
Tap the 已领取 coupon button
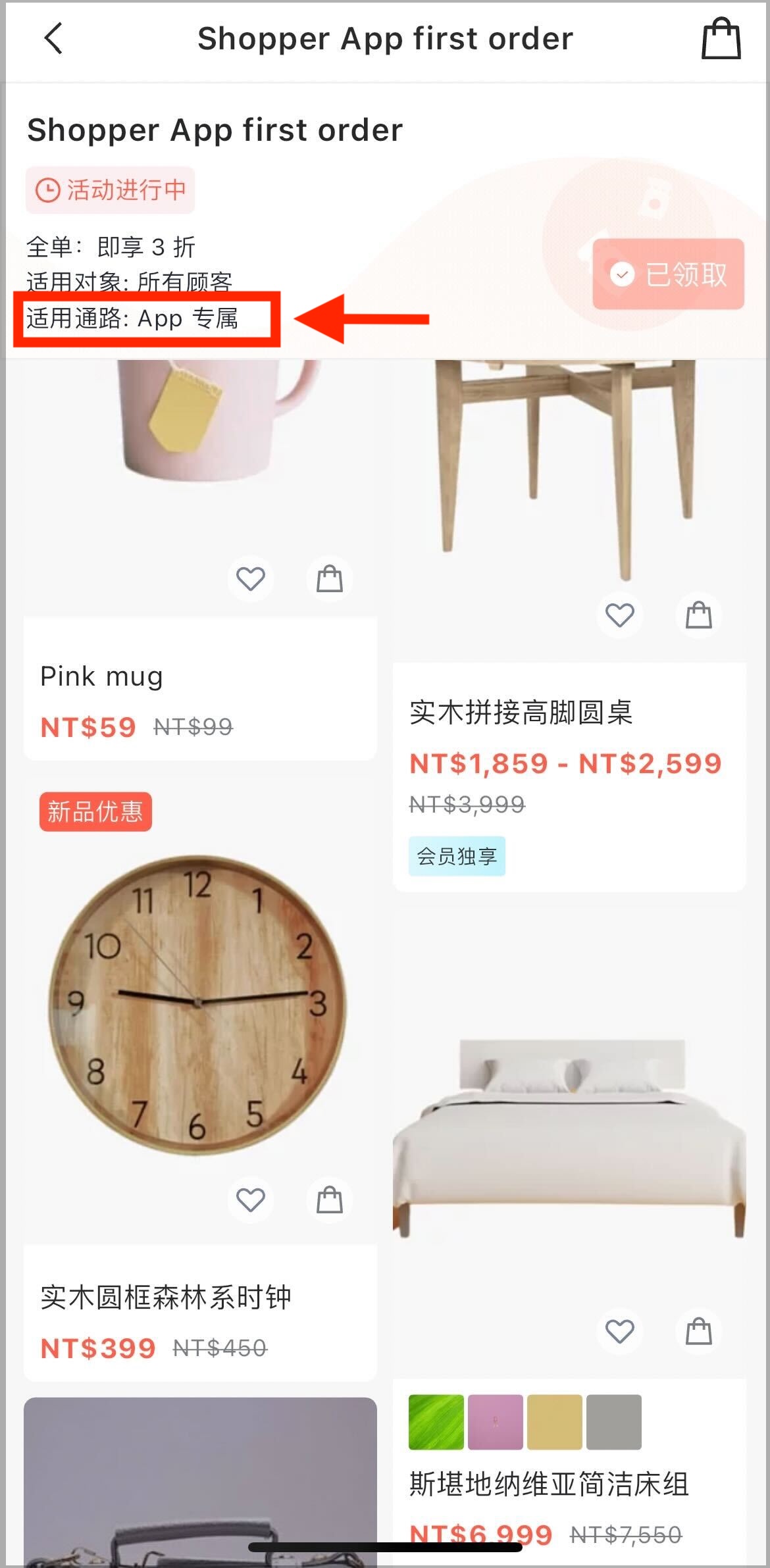pos(668,274)
